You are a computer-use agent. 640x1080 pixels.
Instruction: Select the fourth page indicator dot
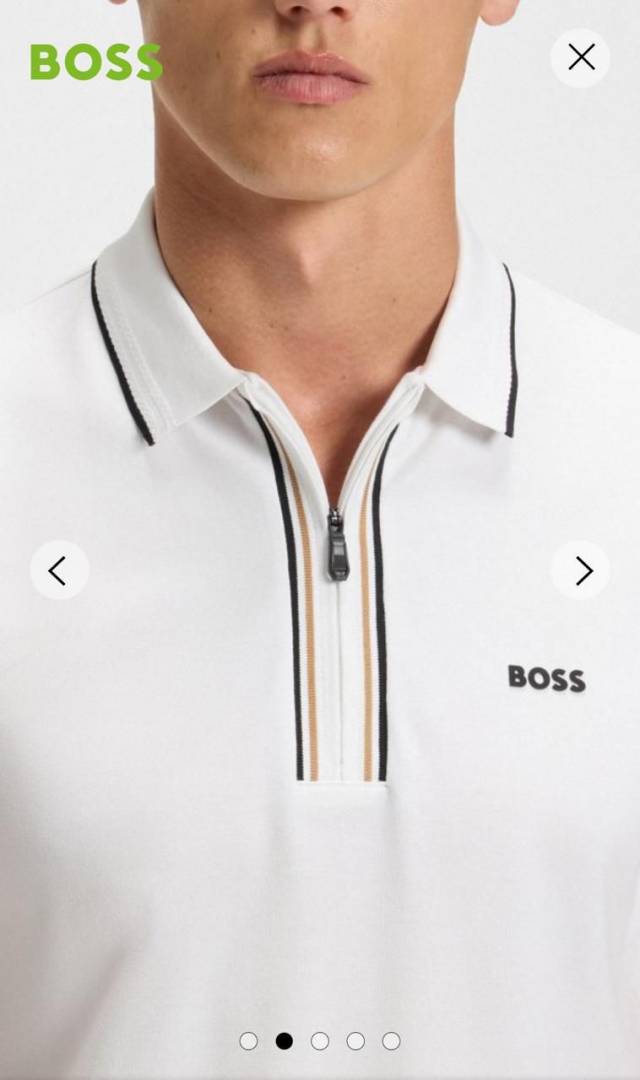click(x=356, y=1041)
